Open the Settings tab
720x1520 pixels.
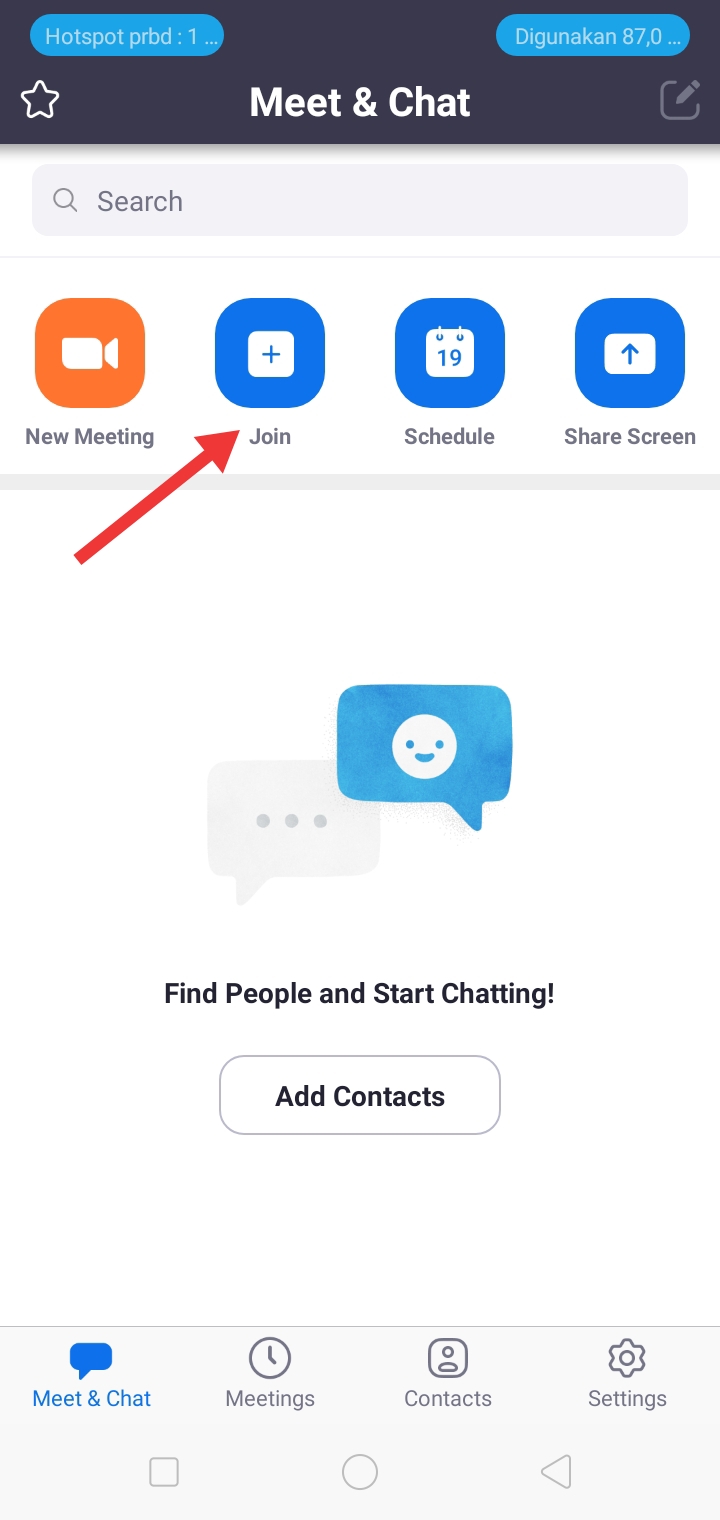tap(627, 1375)
